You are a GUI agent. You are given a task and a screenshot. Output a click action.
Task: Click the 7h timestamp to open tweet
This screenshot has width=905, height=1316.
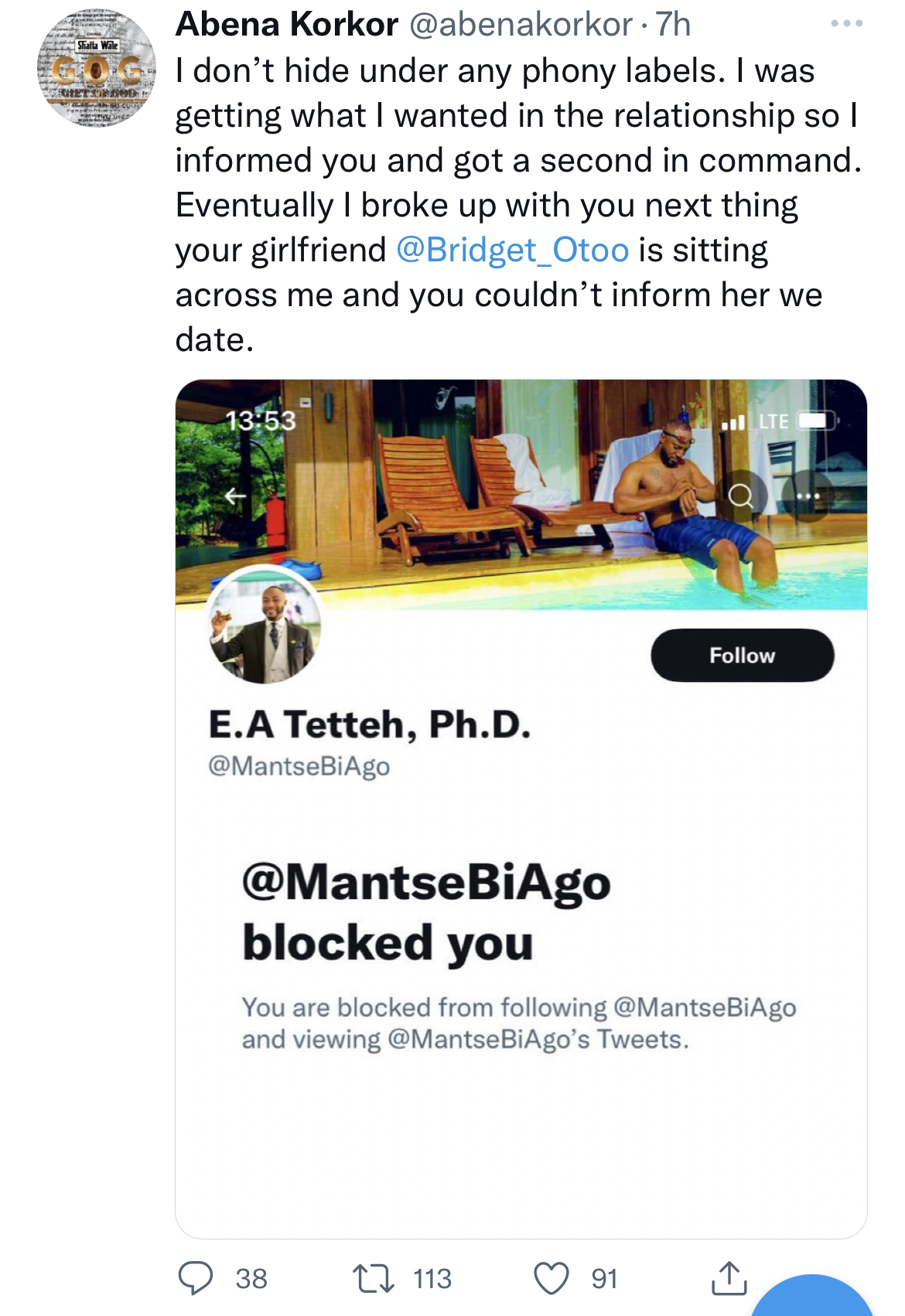click(670, 25)
